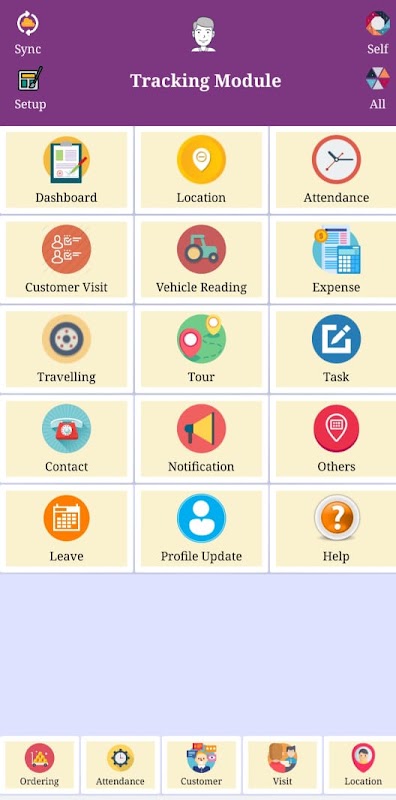Switch to Visit in the bottom bar
Viewport: 396px width, 800px height.
pyautogui.click(x=282, y=765)
